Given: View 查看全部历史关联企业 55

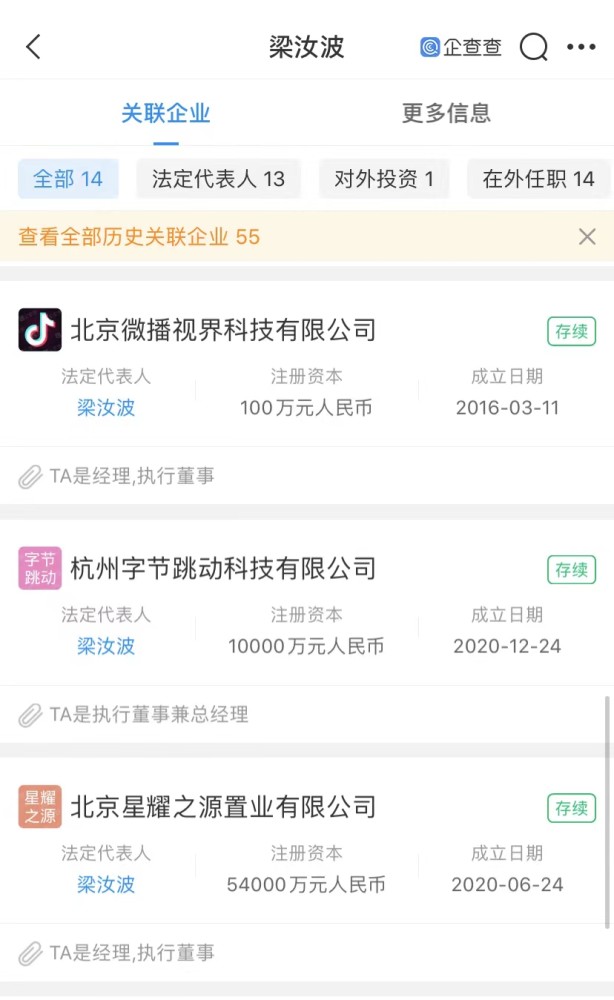Looking at the screenshot, I should pos(139,237).
